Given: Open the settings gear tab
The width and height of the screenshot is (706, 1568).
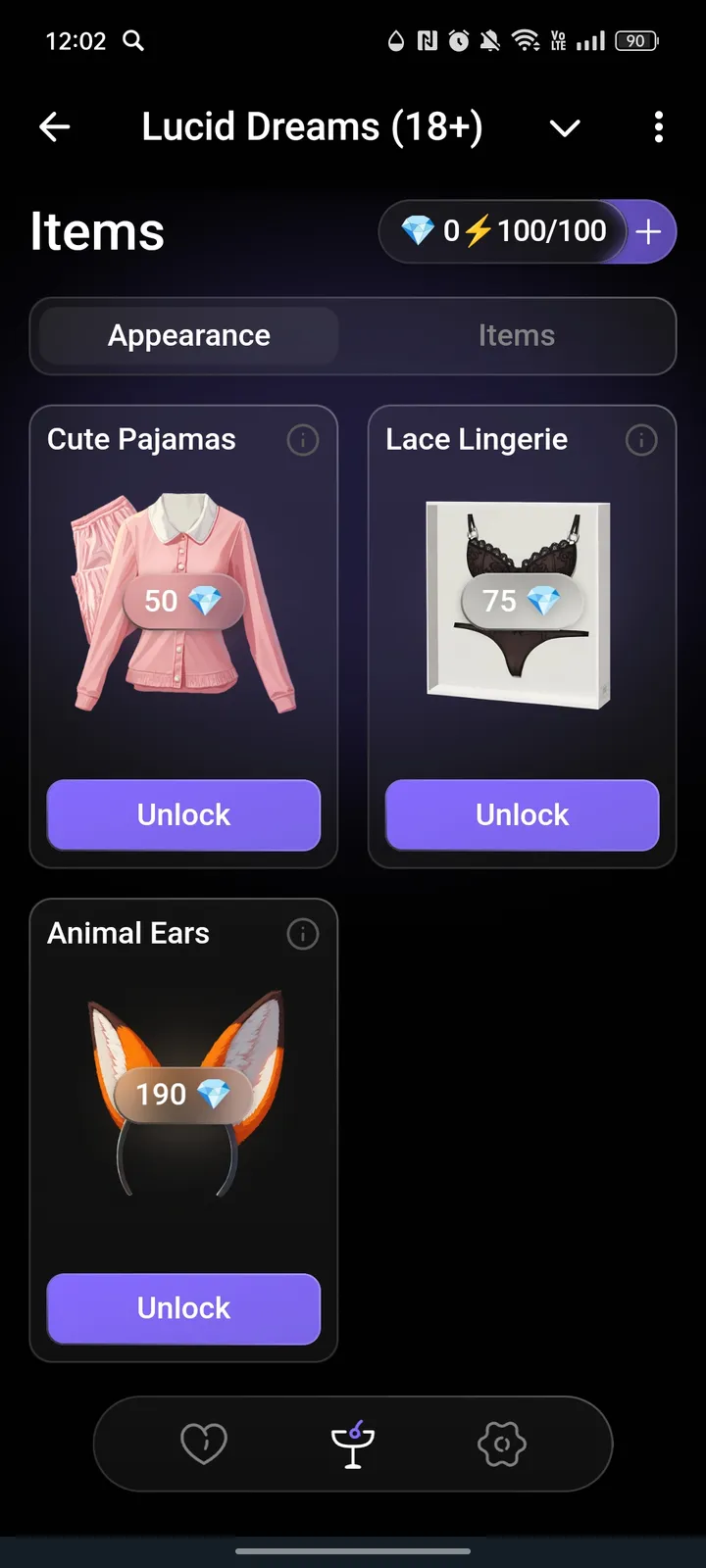Looking at the screenshot, I should click(502, 1444).
